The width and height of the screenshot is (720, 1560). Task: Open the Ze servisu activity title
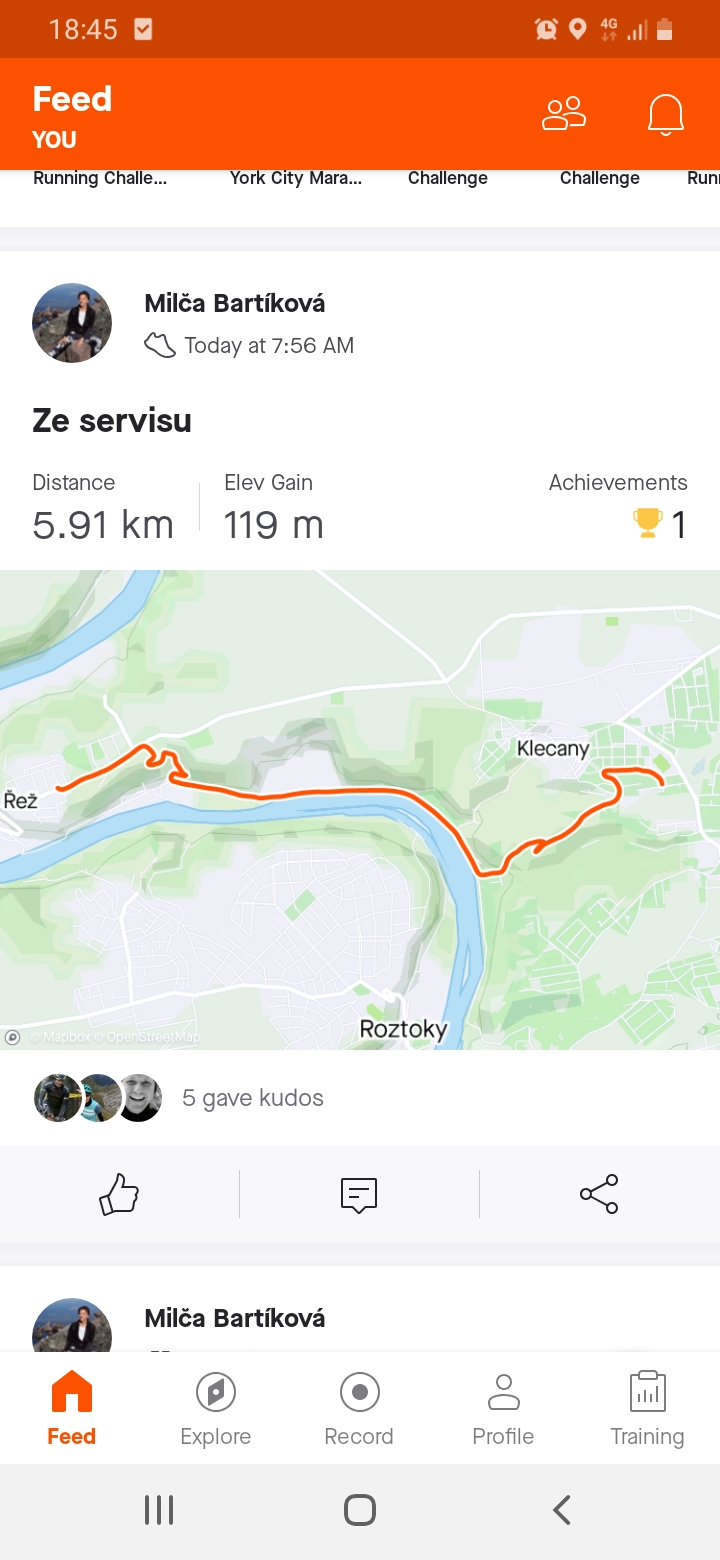tap(112, 421)
